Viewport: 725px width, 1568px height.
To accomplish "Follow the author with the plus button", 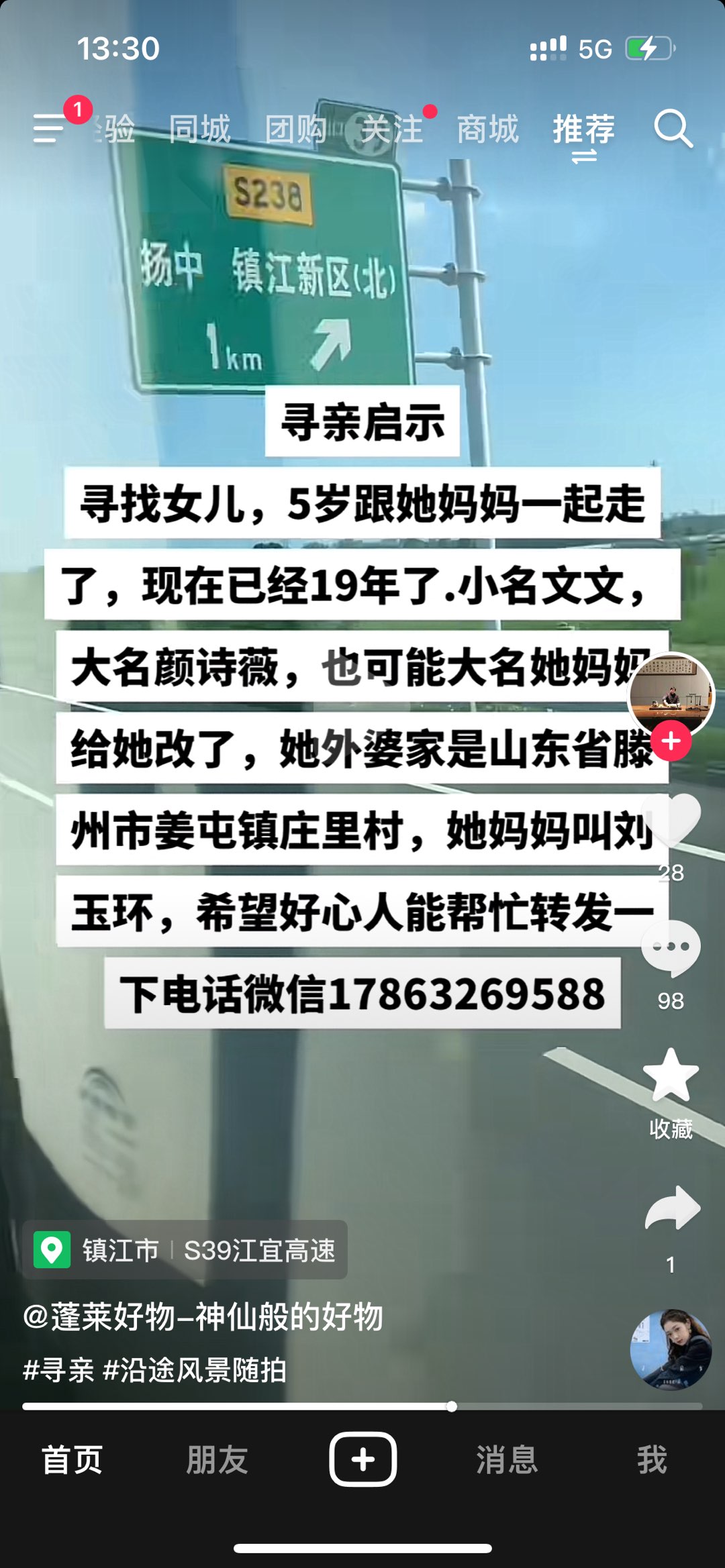I will tap(671, 741).
